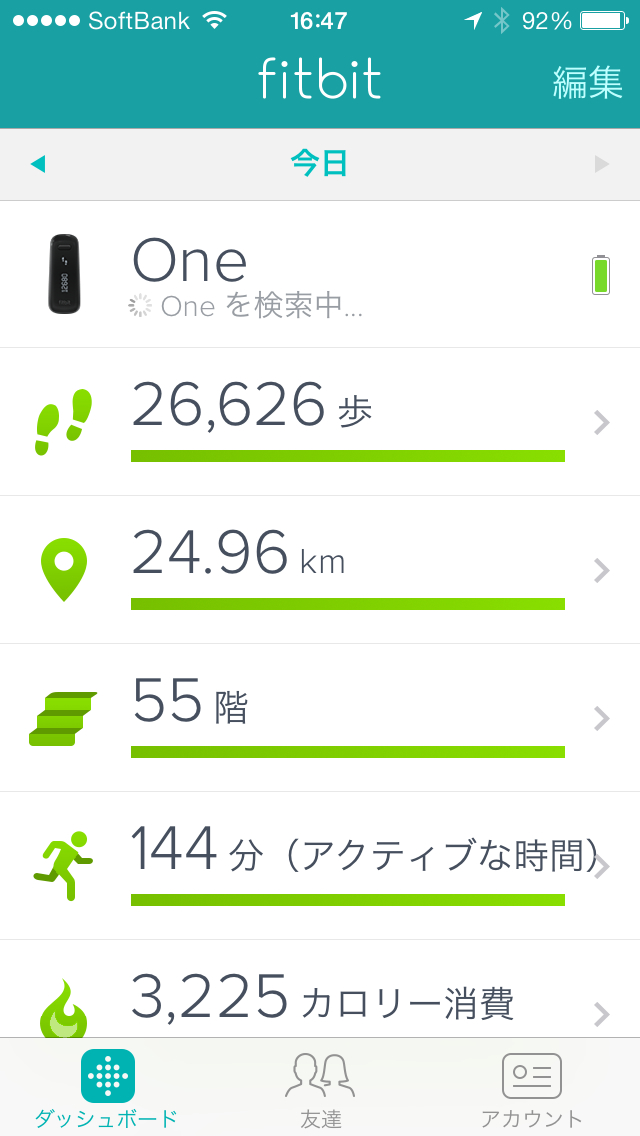Viewport: 640px width, 1136px height.
Task: View the 24.96 km distance details
Action: click(x=320, y=570)
